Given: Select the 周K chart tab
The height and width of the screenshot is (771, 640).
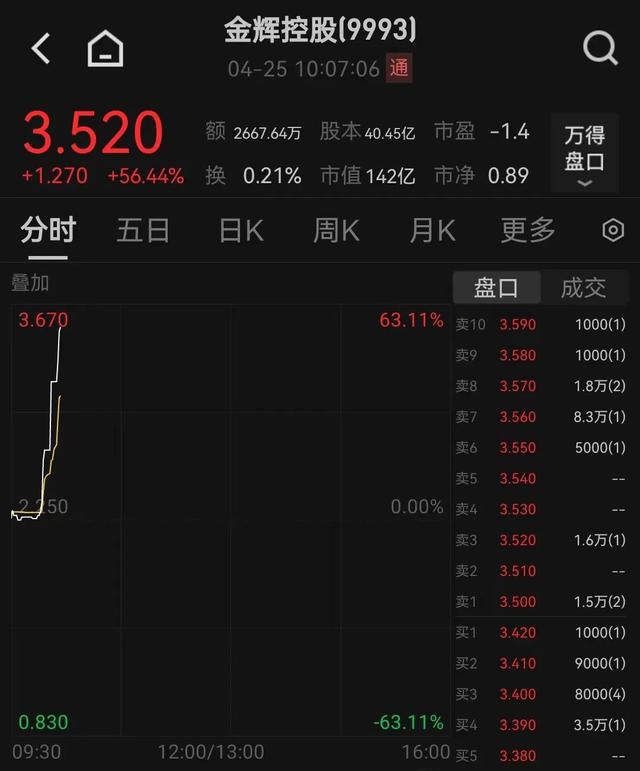Looking at the screenshot, I should 336,231.
